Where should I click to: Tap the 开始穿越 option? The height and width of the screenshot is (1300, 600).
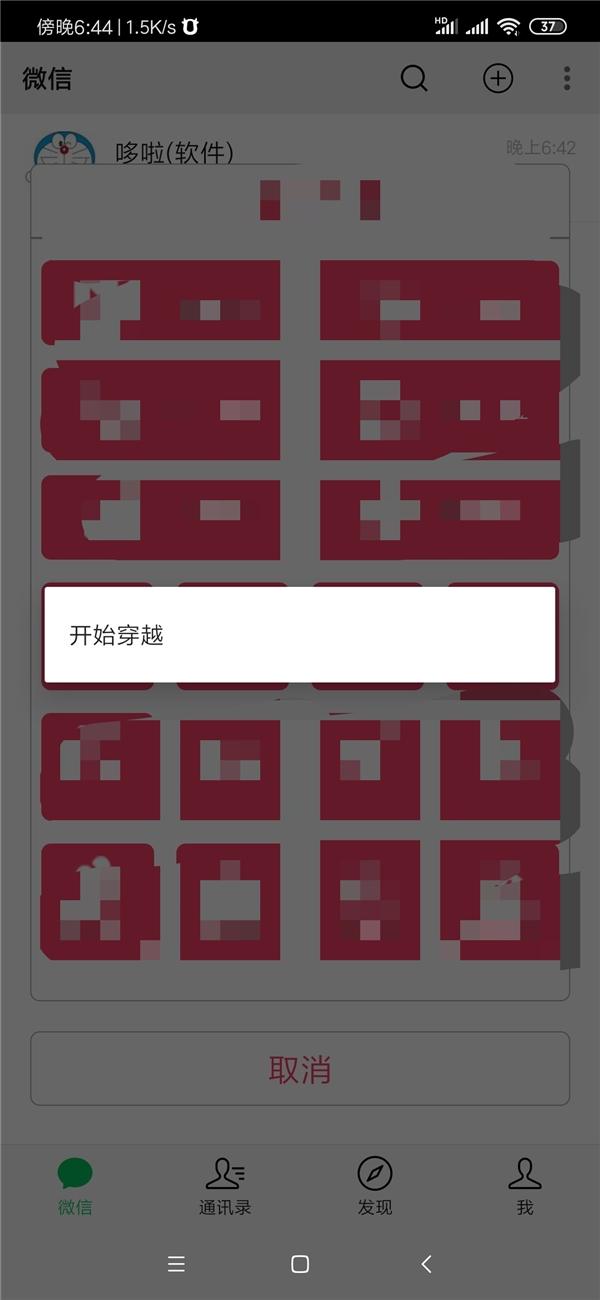tap(300, 635)
